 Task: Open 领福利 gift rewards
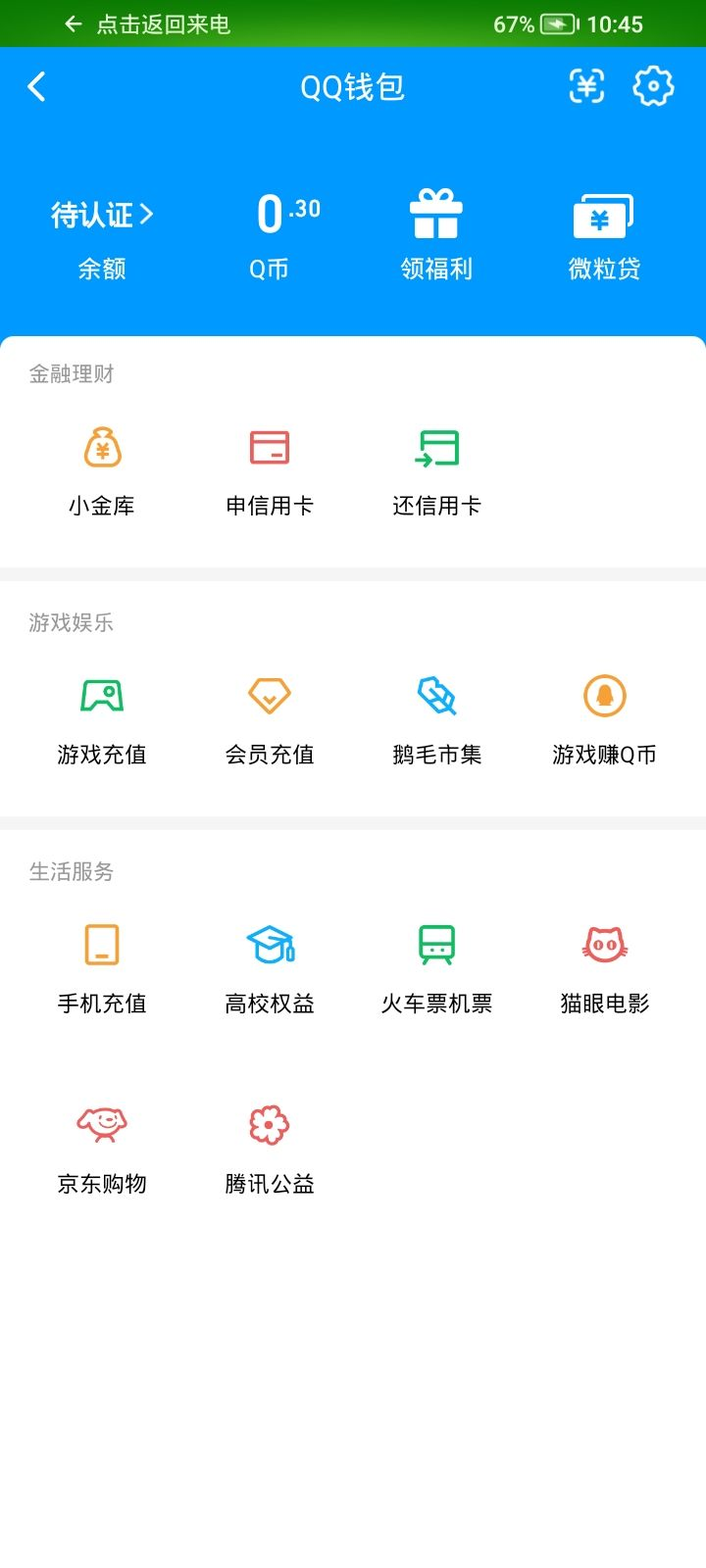(436, 235)
